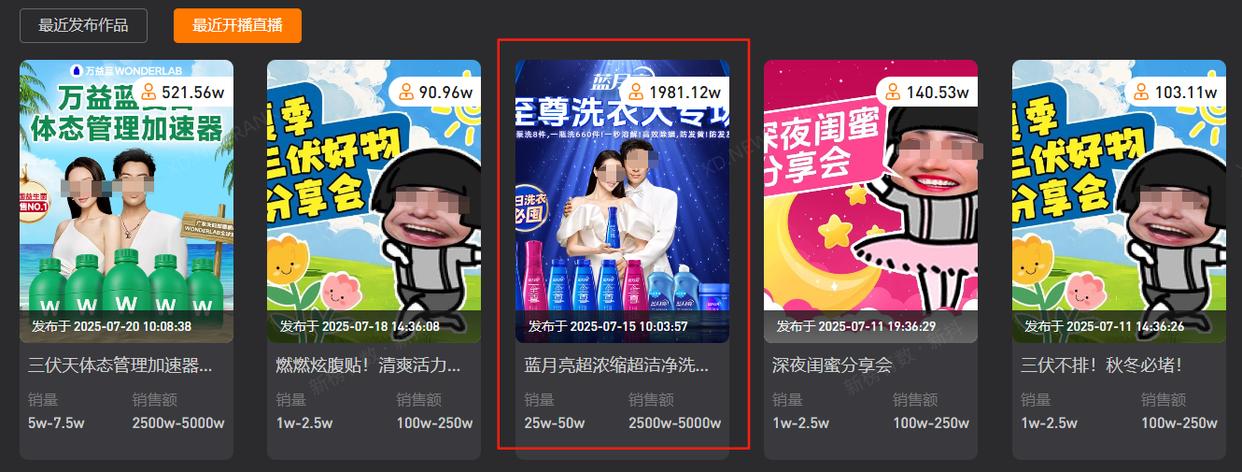Image resolution: width=1242 pixels, height=472 pixels.
Task: Switch to 最近发布作品 tab
Action: [83, 26]
